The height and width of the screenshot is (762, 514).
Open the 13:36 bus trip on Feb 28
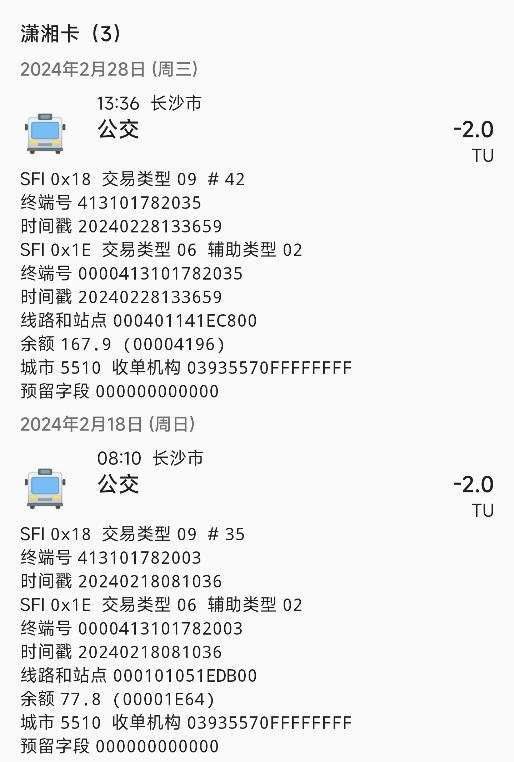pyautogui.click(x=257, y=247)
